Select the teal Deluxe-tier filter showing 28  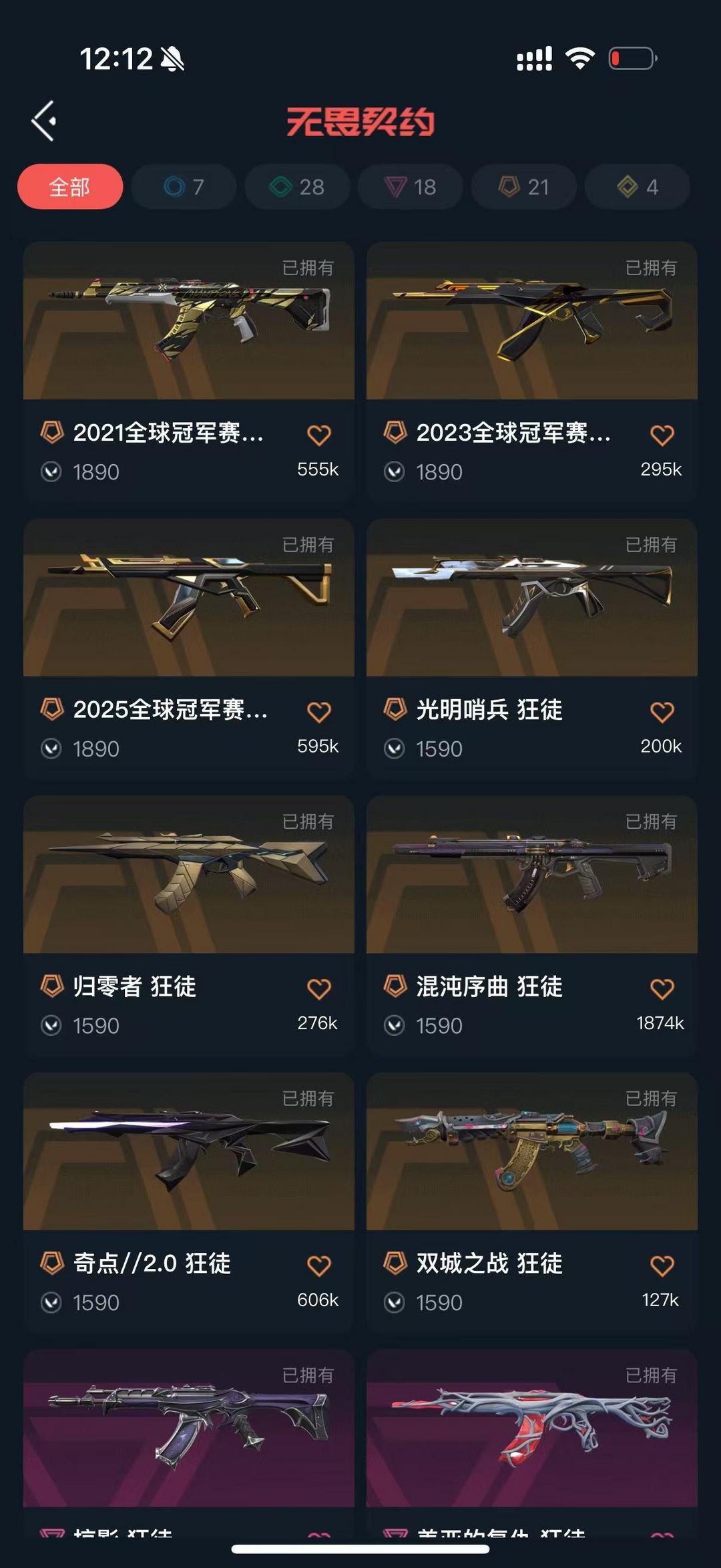coord(296,187)
